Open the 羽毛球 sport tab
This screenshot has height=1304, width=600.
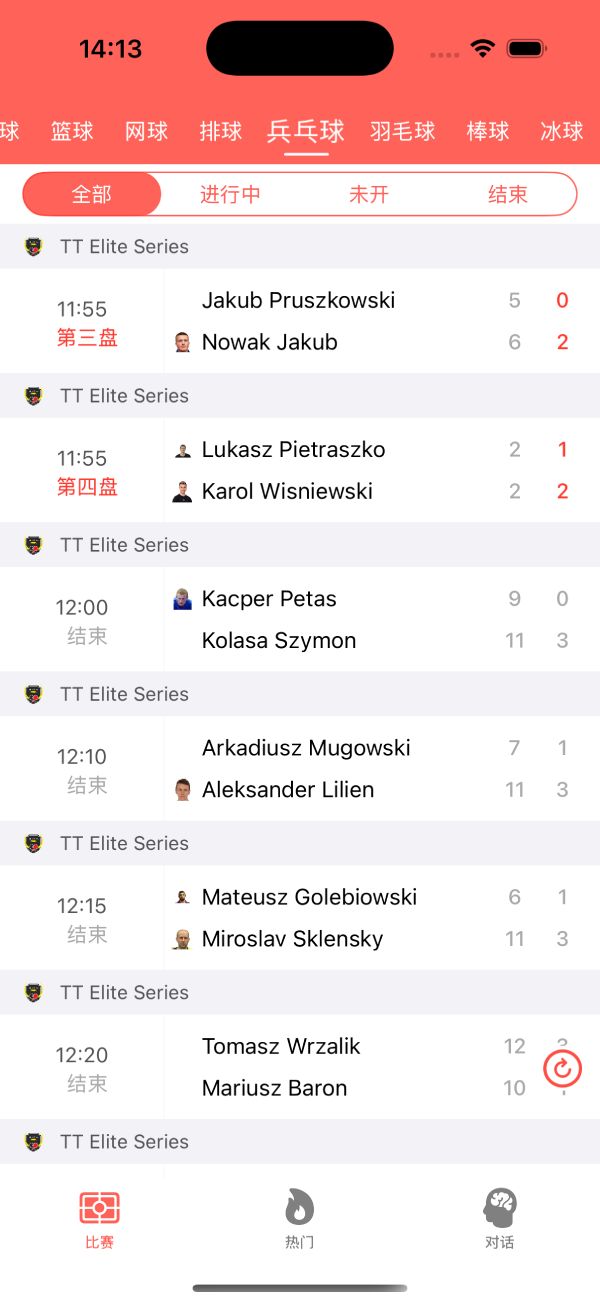[x=403, y=131]
